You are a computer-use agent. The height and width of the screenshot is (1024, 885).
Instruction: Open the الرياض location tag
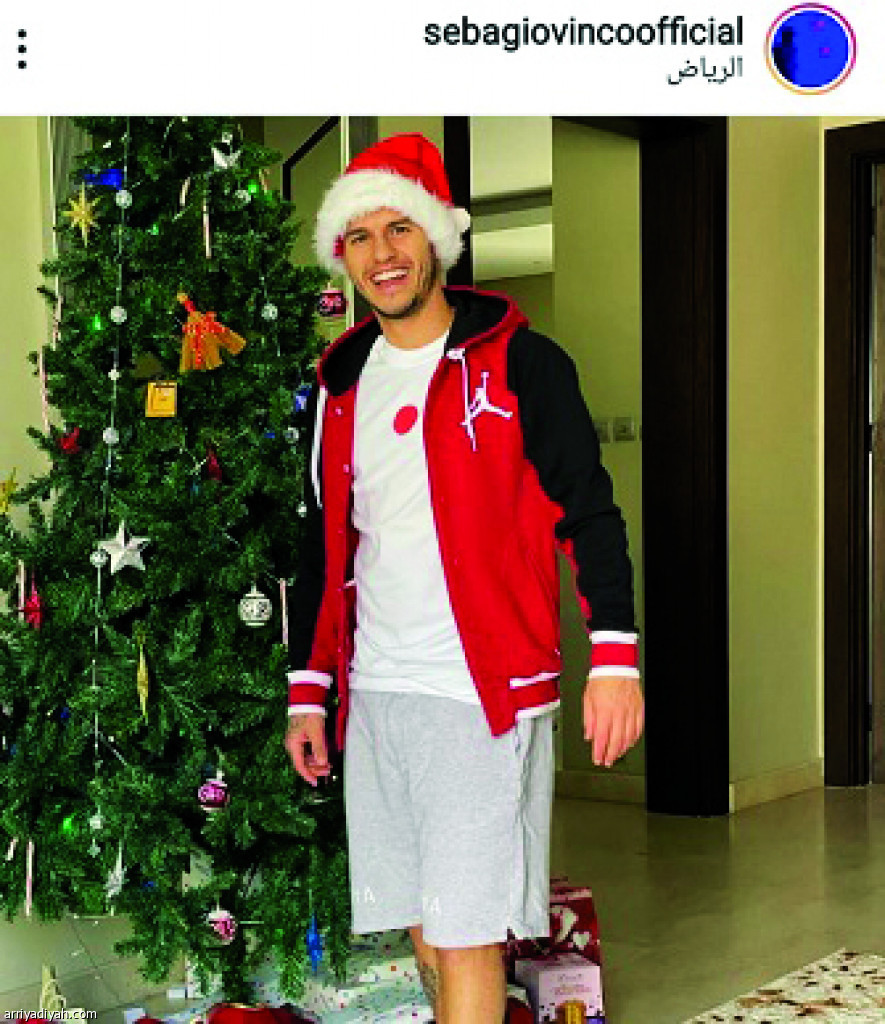pos(704,73)
